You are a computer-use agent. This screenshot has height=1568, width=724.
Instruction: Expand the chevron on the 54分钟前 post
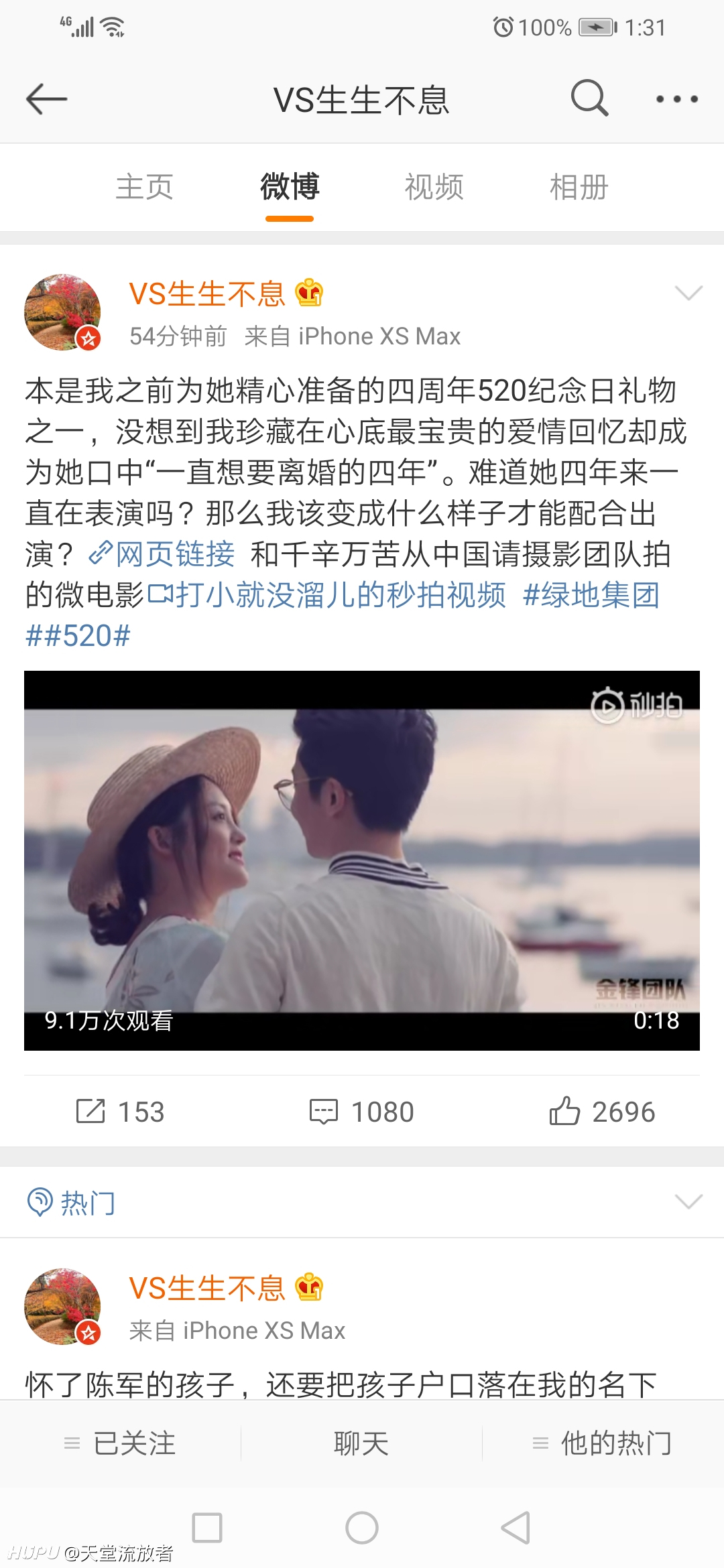pyautogui.click(x=688, y=293)
